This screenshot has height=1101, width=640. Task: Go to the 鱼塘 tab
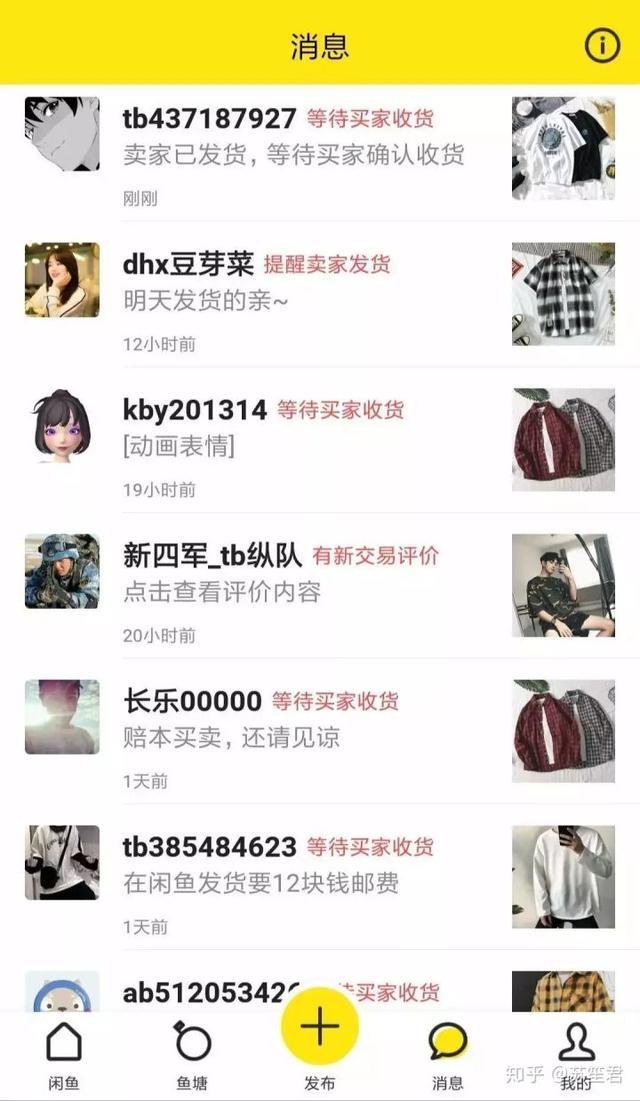coord(192,1055)
